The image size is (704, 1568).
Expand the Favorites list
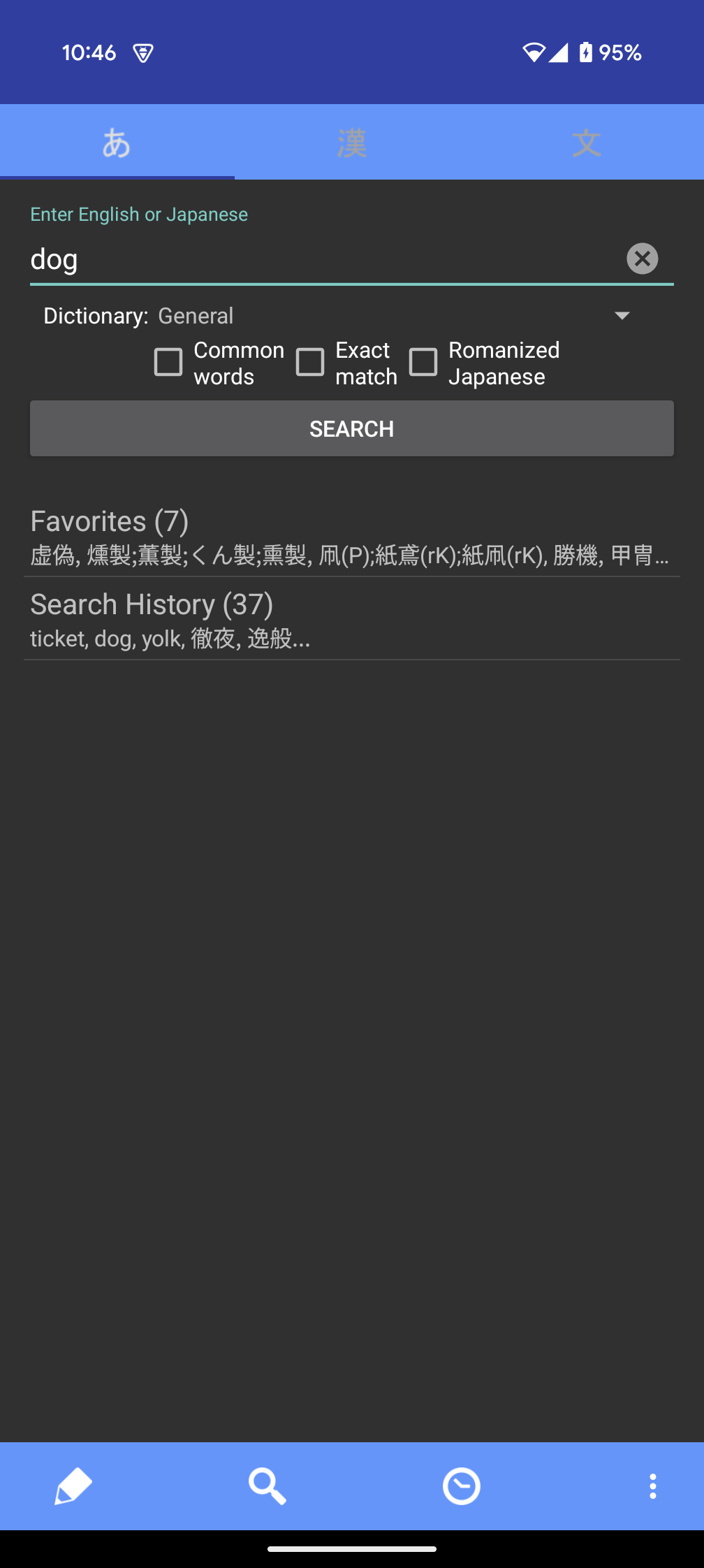coord(110,521)
